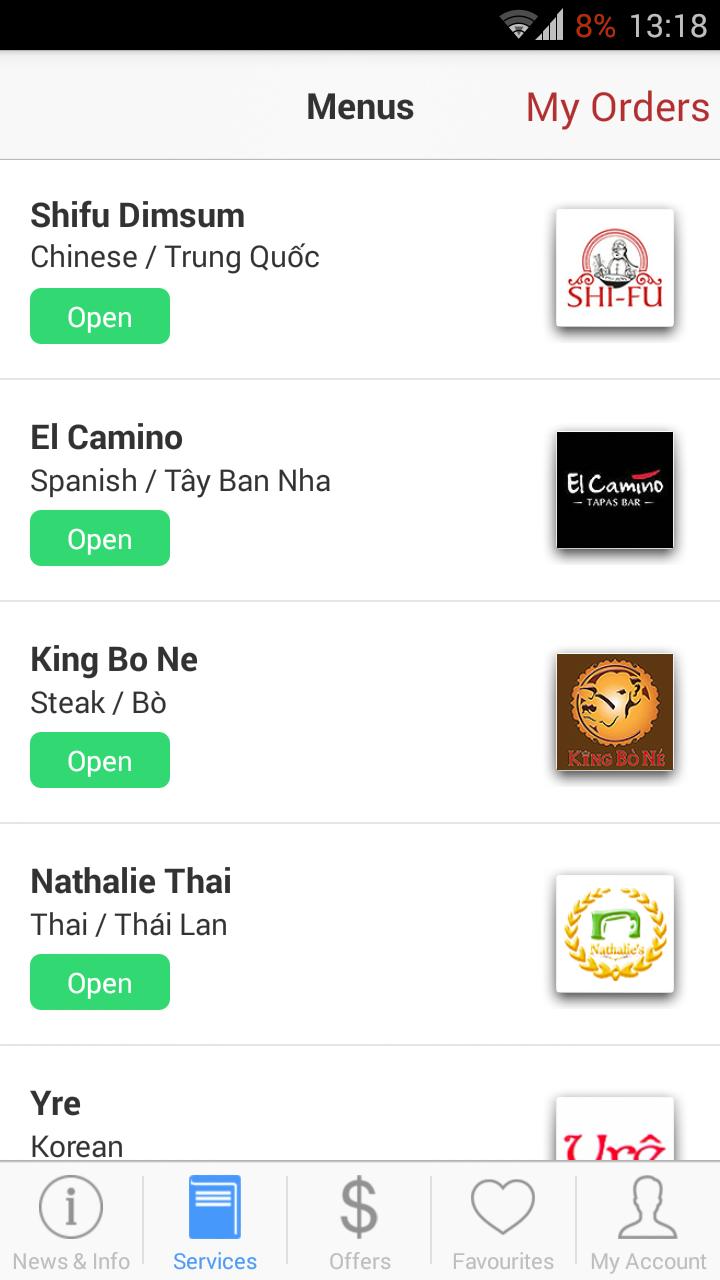Open the Shifu Dimsum menu
The width and height of the screenshot is (720, 1280).
tap(138, 216)
